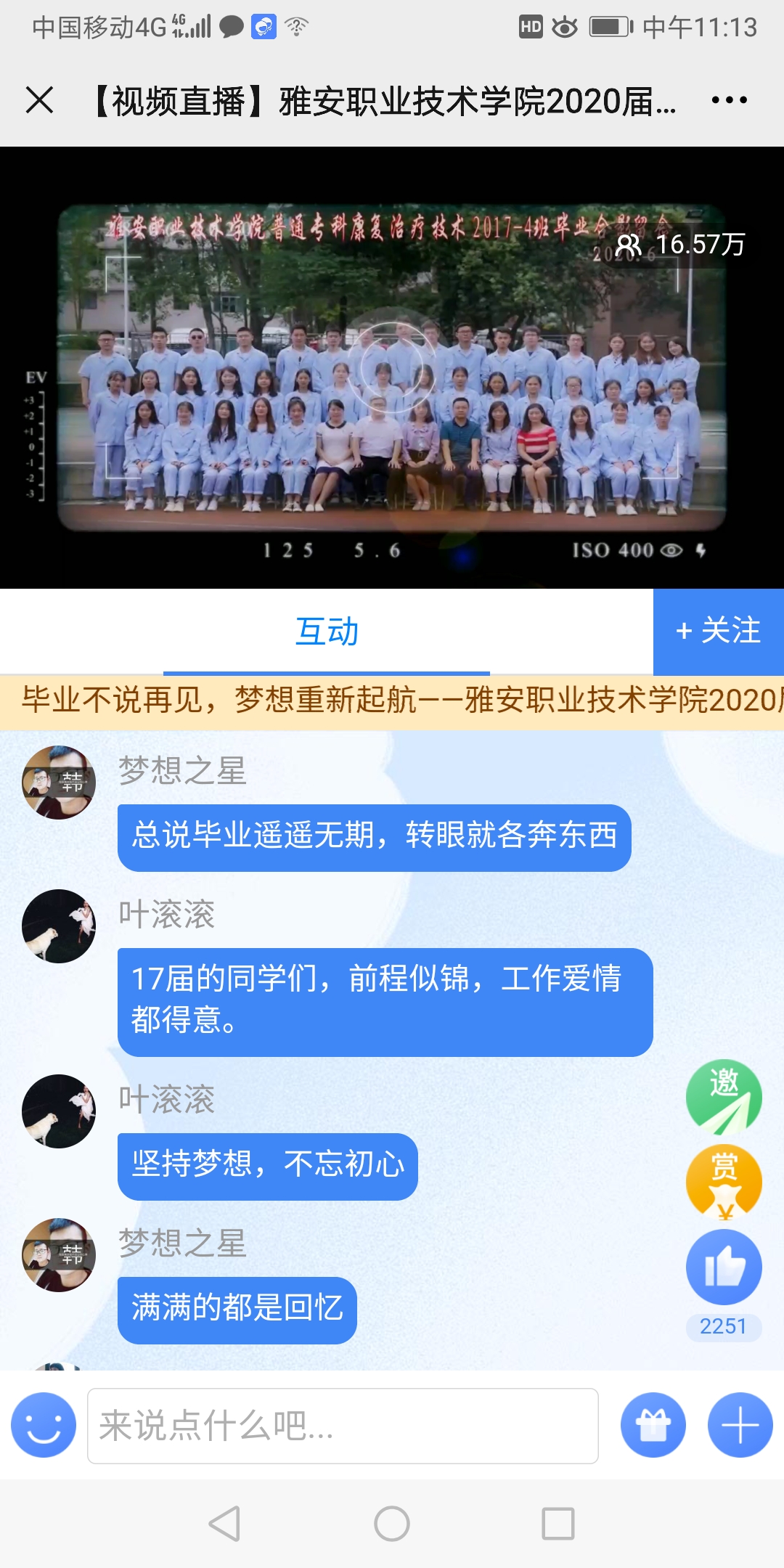The height and width of the screenshot is (1568, 784).
Task: Tap the live video player
Action: [392, 367]
